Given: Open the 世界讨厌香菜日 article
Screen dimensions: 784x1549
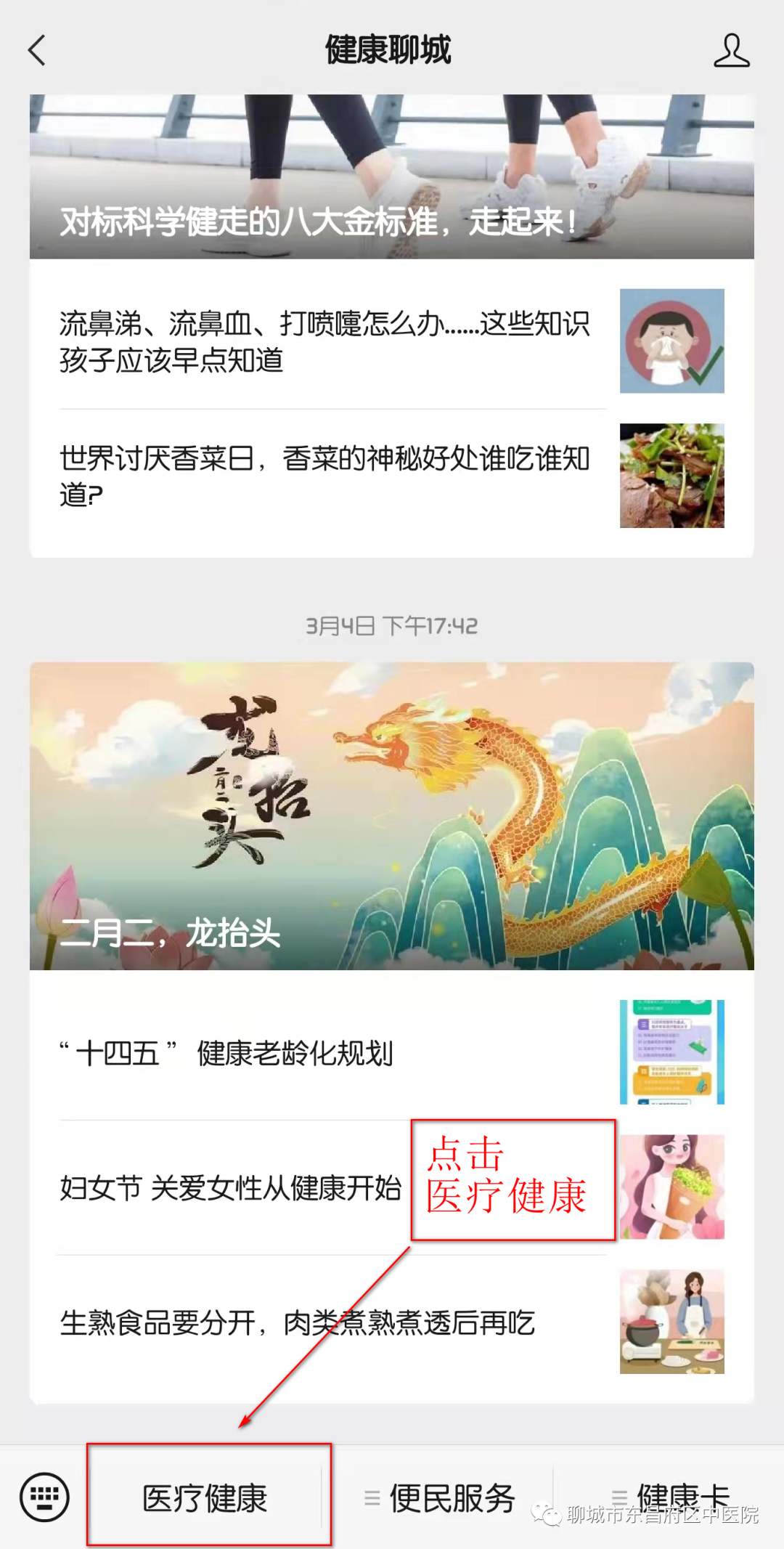Looking at the screenshot, I should coord(324,476).
